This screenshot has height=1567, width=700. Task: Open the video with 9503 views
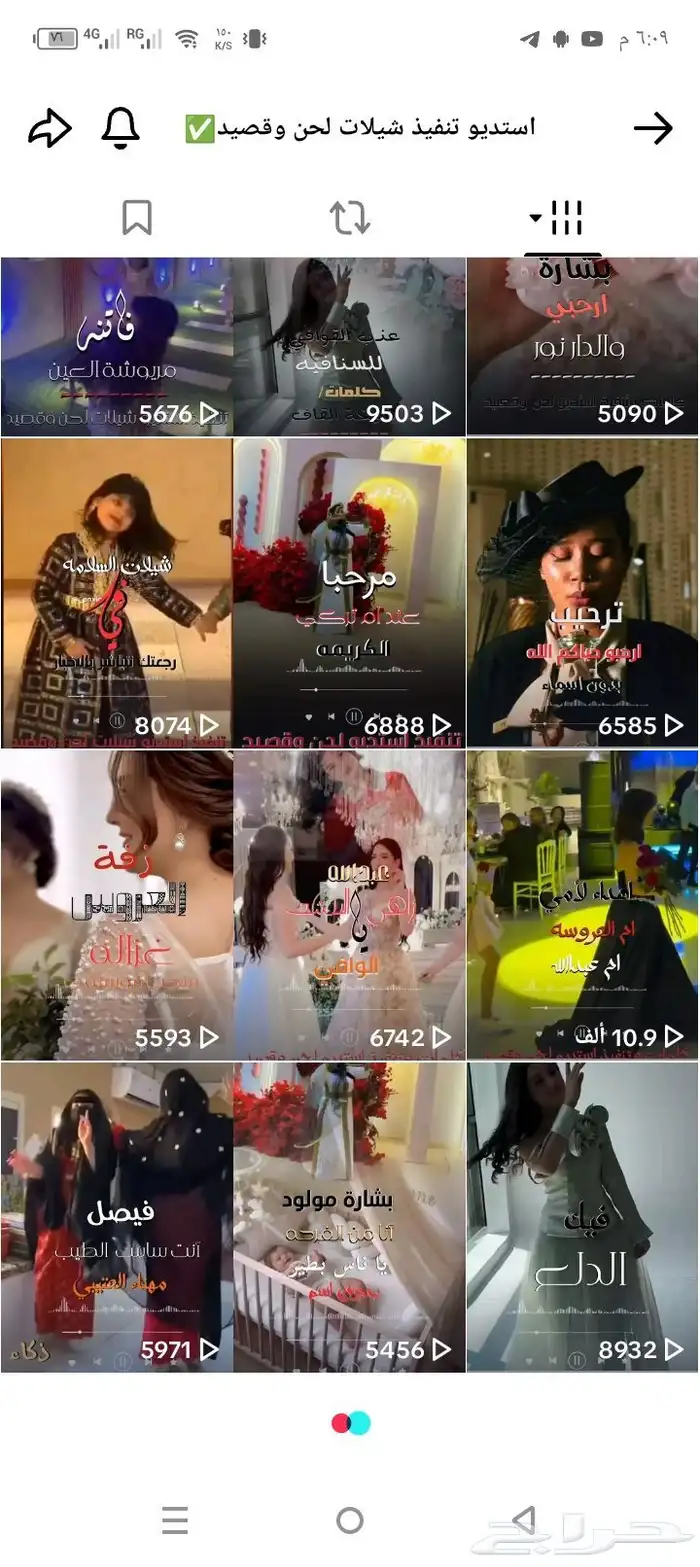click(x=349, y=346)
